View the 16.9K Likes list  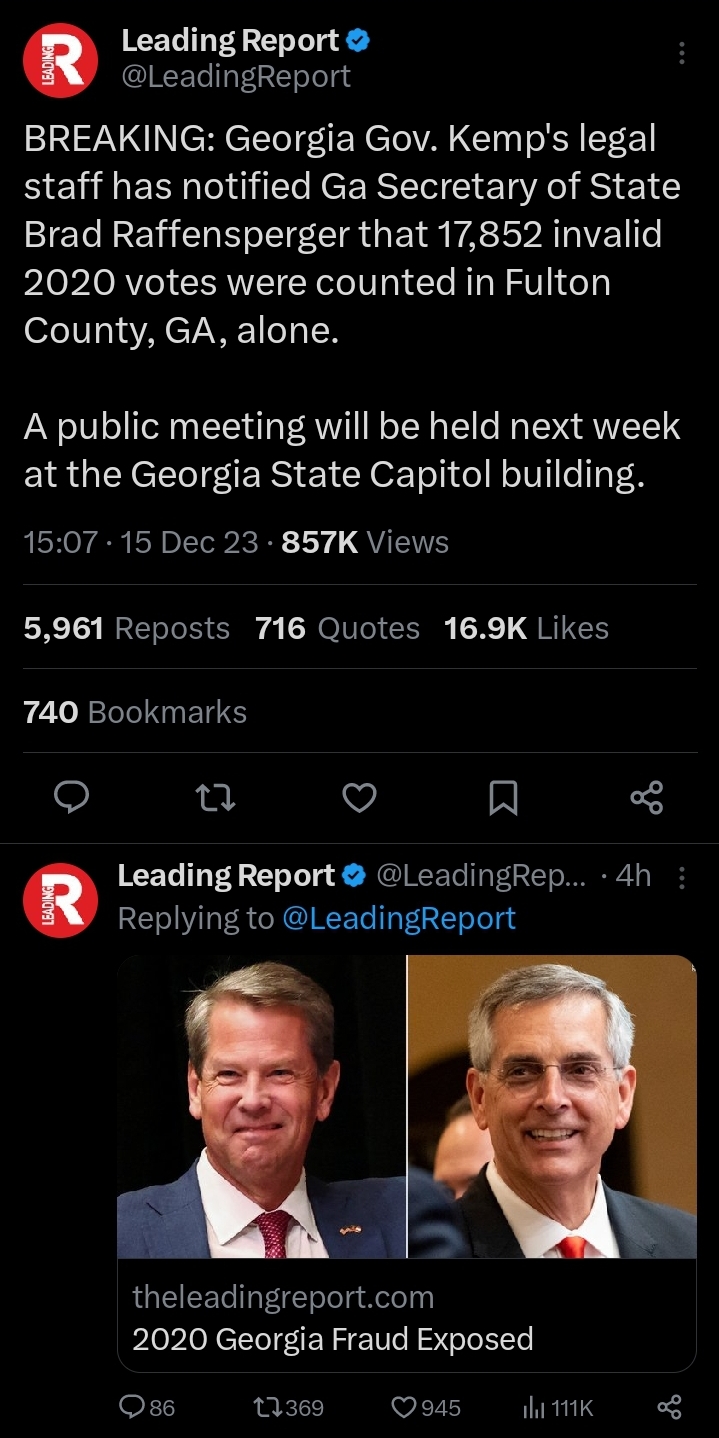click(x=526, y=628)
